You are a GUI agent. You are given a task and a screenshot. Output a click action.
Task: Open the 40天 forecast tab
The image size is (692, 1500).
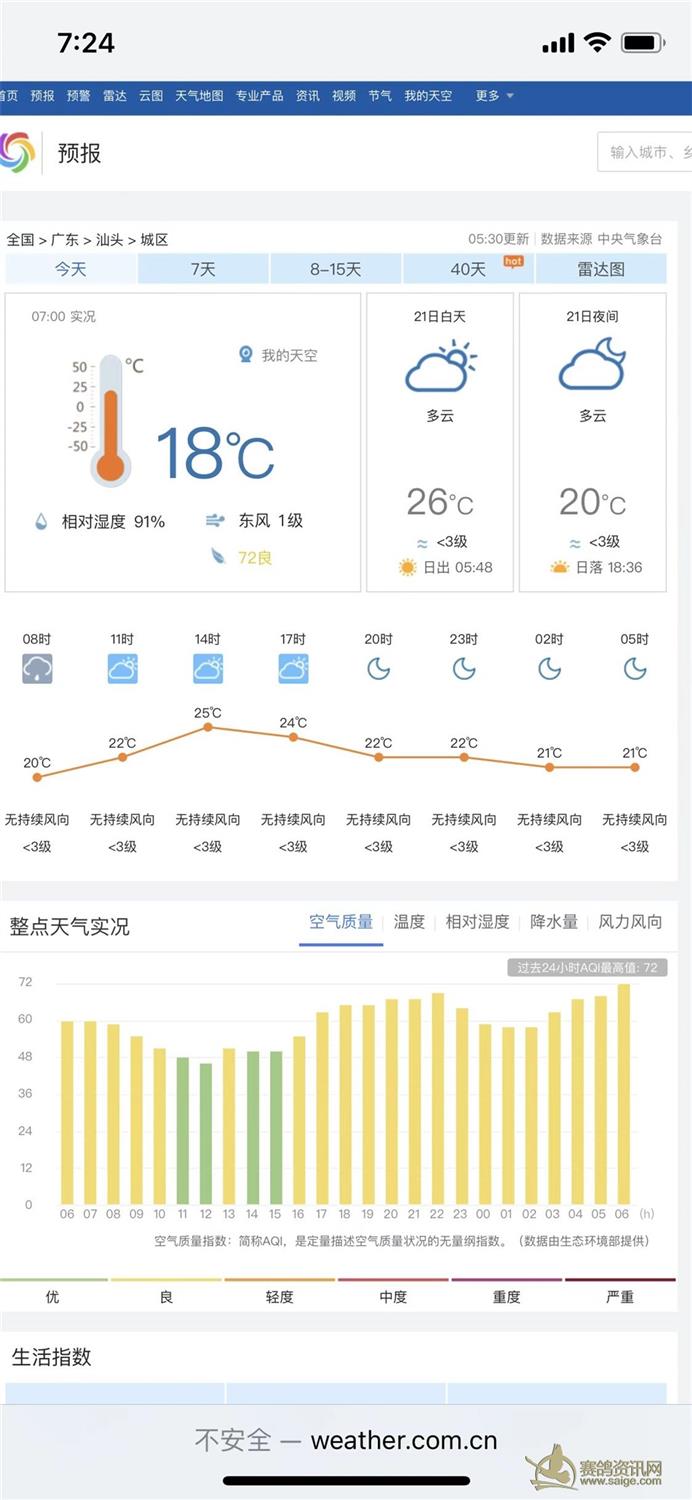[468, 269]
